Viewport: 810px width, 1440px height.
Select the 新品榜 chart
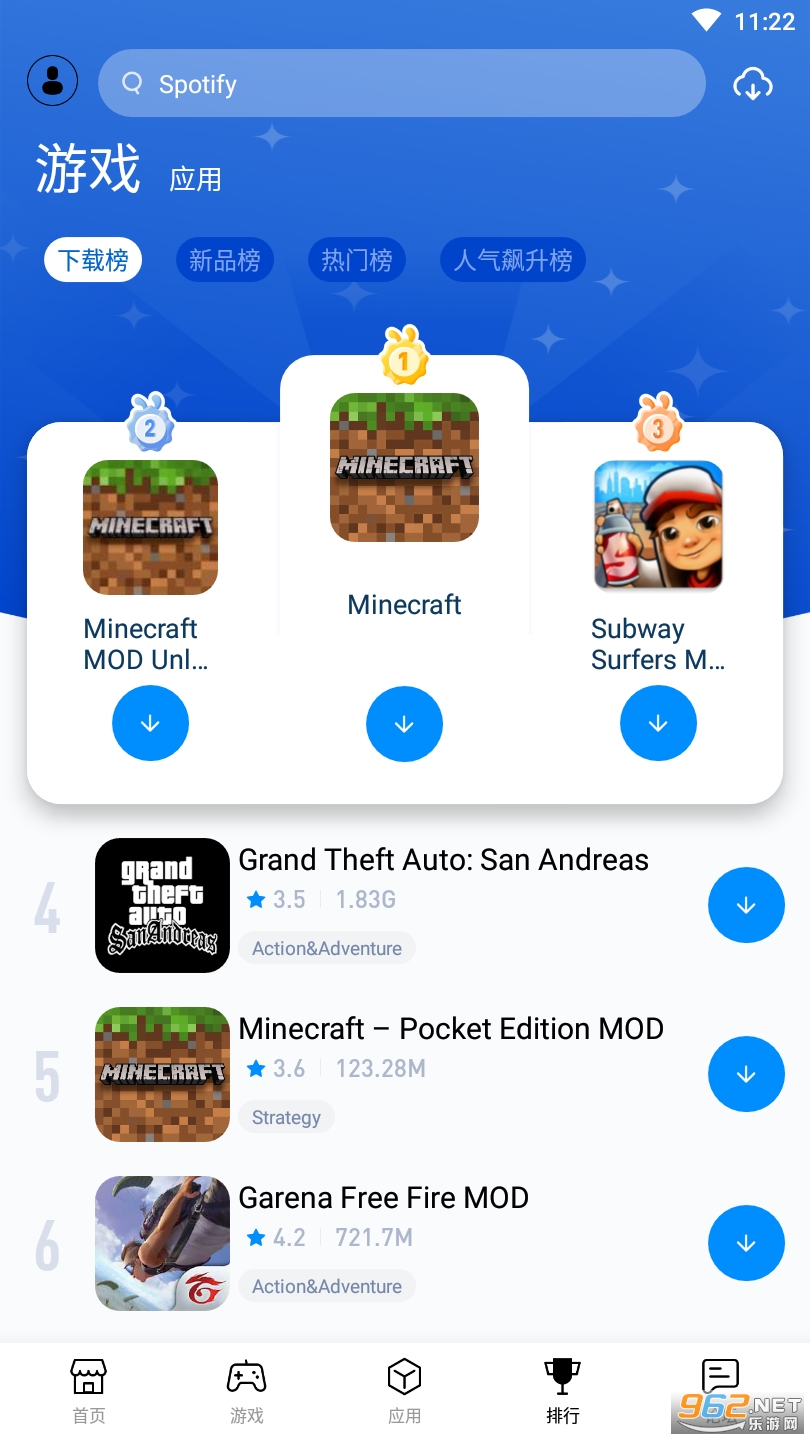click(x=224, y=261)
